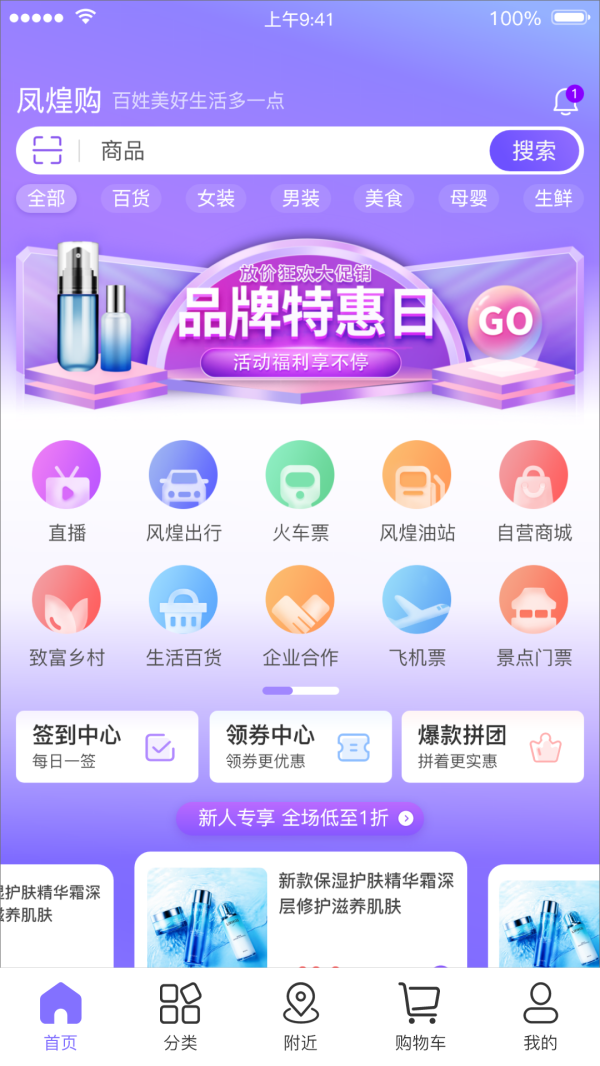
Task: Open 爆款拼团 card
Action: pos(492,746)
